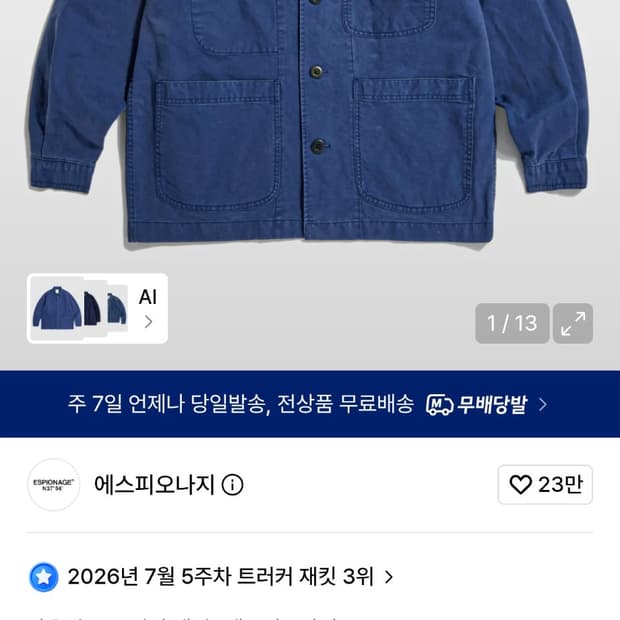This screenshot has height=620, width=620.
Task: Expand product image to fullscreen
Action: click(x=573, y=323)
